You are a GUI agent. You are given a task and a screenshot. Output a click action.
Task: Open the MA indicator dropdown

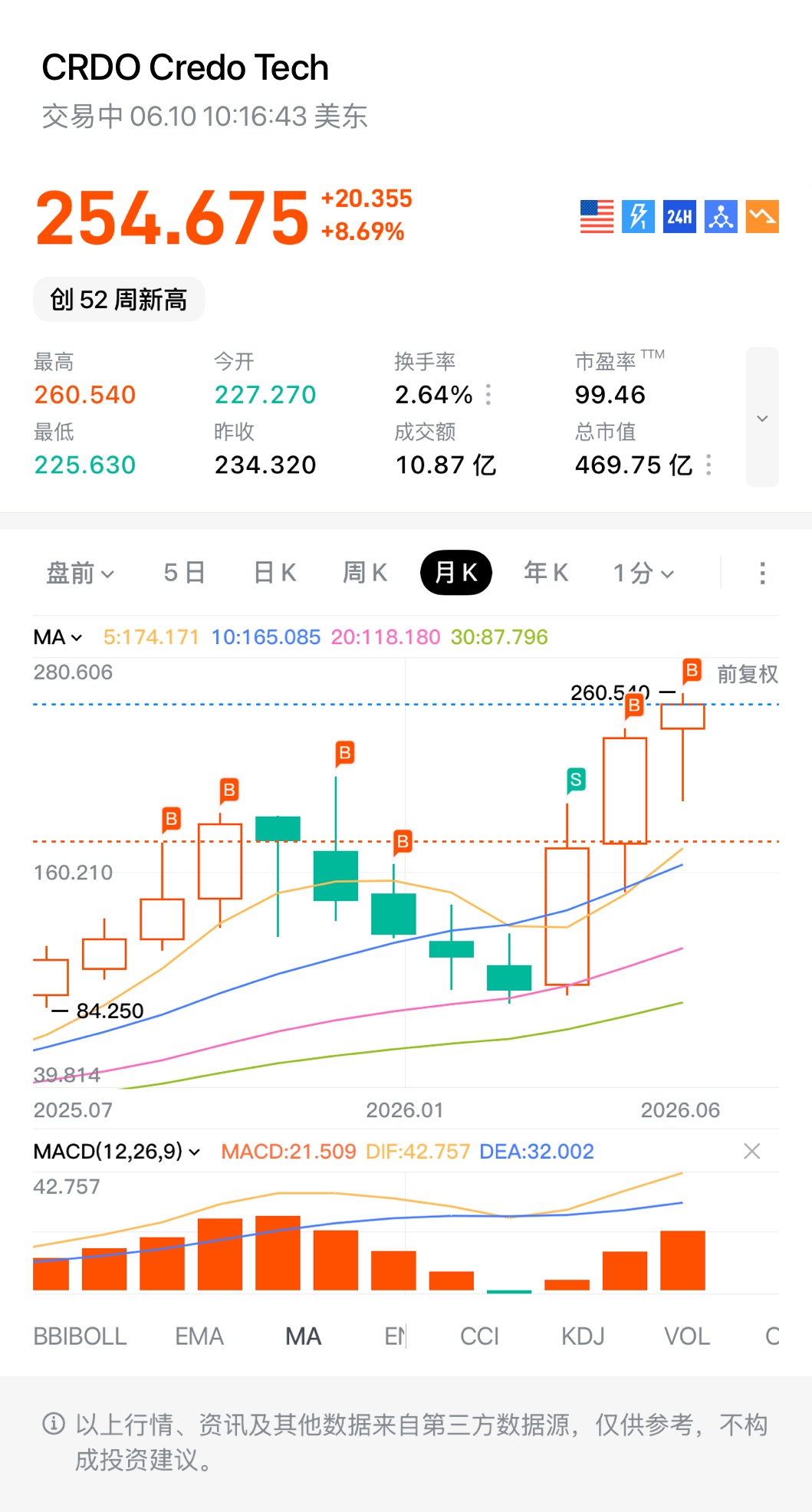pos(58,637)
